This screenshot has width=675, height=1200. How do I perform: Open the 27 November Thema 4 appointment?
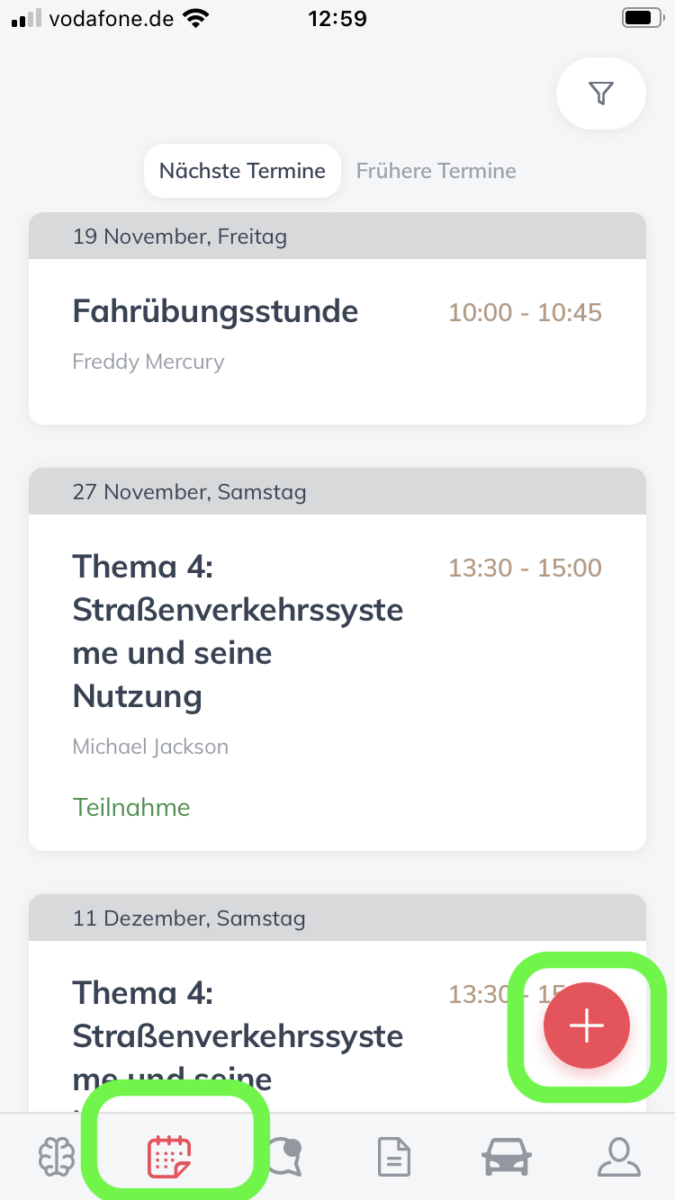click(337, 682)
